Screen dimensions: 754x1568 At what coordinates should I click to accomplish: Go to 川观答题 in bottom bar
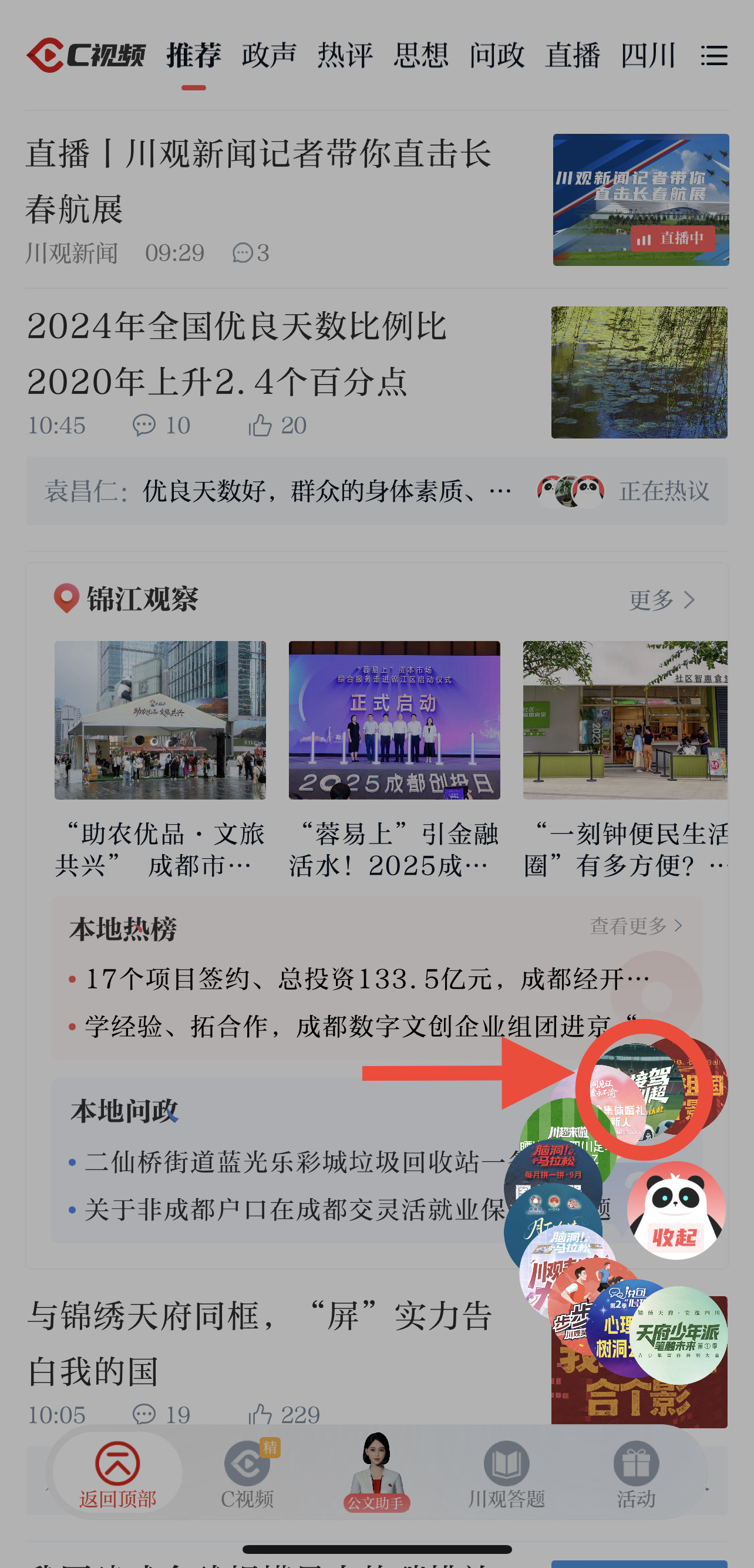click(506, 1473)
